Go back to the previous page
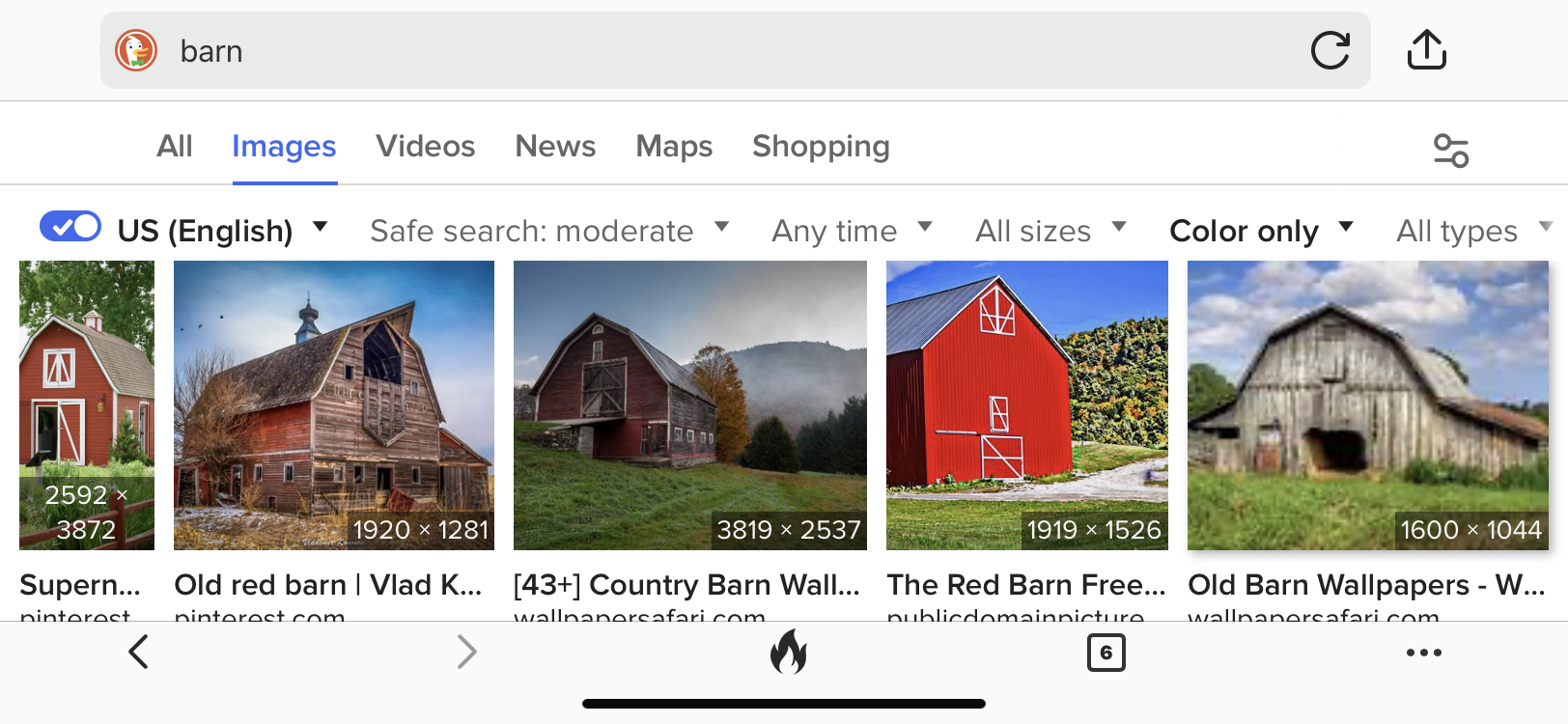The width and height of the screenshot is (1568, 724). point(139,652)
